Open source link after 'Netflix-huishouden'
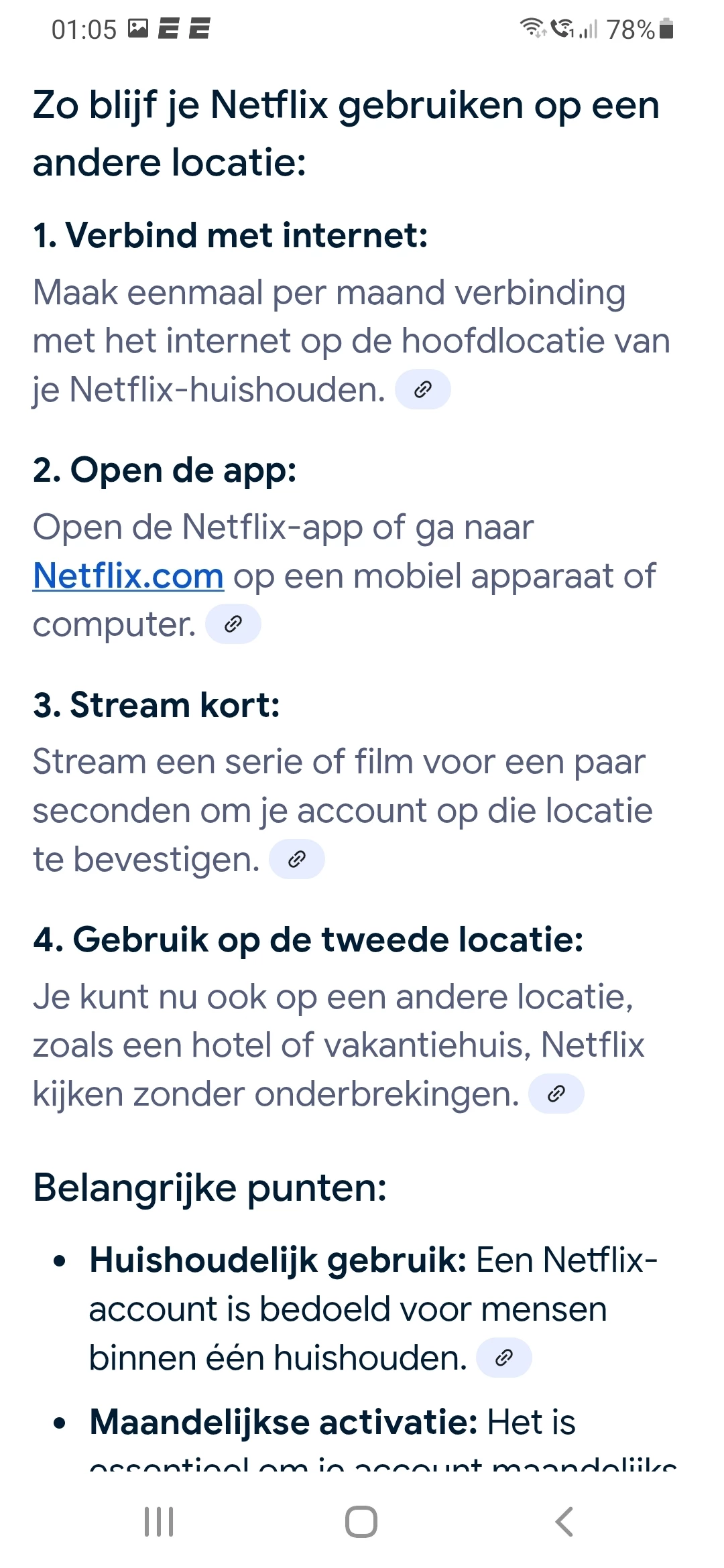724x1568 pixels. pos(422,389)
